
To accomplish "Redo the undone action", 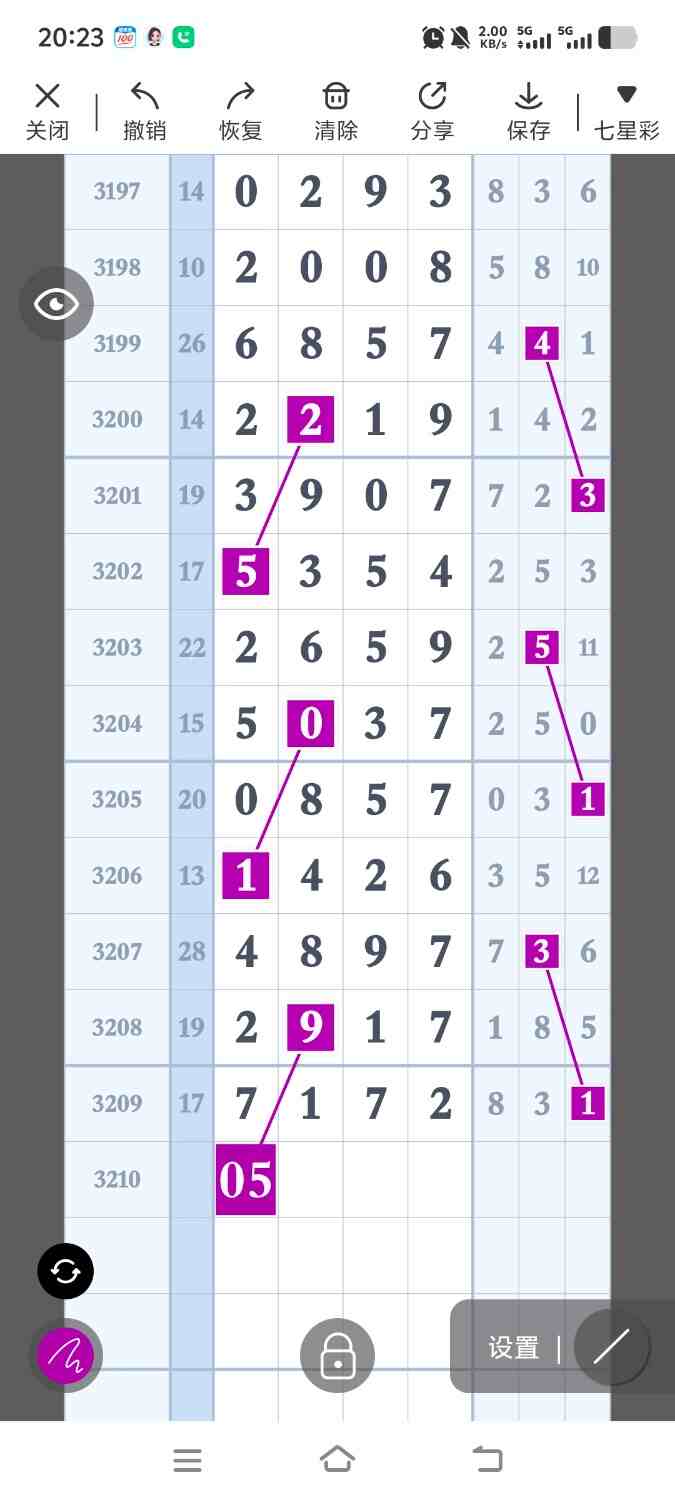I will (240, 111).
